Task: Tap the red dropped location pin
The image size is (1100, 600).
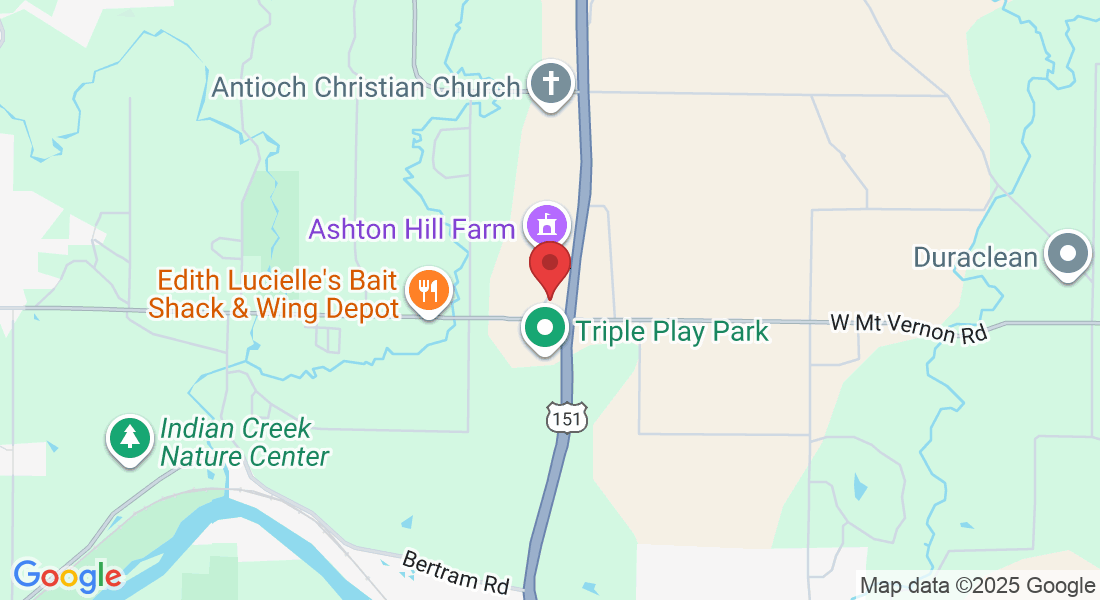Action: pos(549,266)
